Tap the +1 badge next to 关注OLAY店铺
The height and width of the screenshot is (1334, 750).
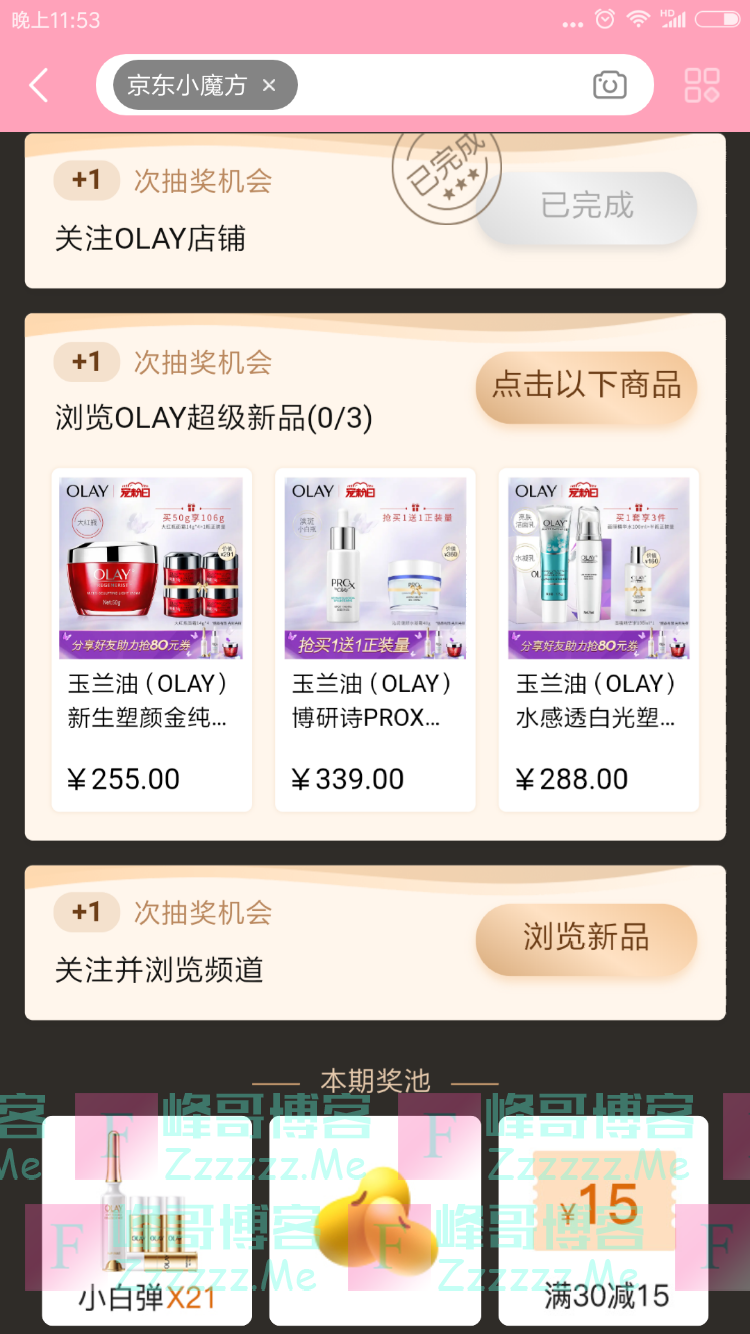pyautogui.click(x=86, y=181)
